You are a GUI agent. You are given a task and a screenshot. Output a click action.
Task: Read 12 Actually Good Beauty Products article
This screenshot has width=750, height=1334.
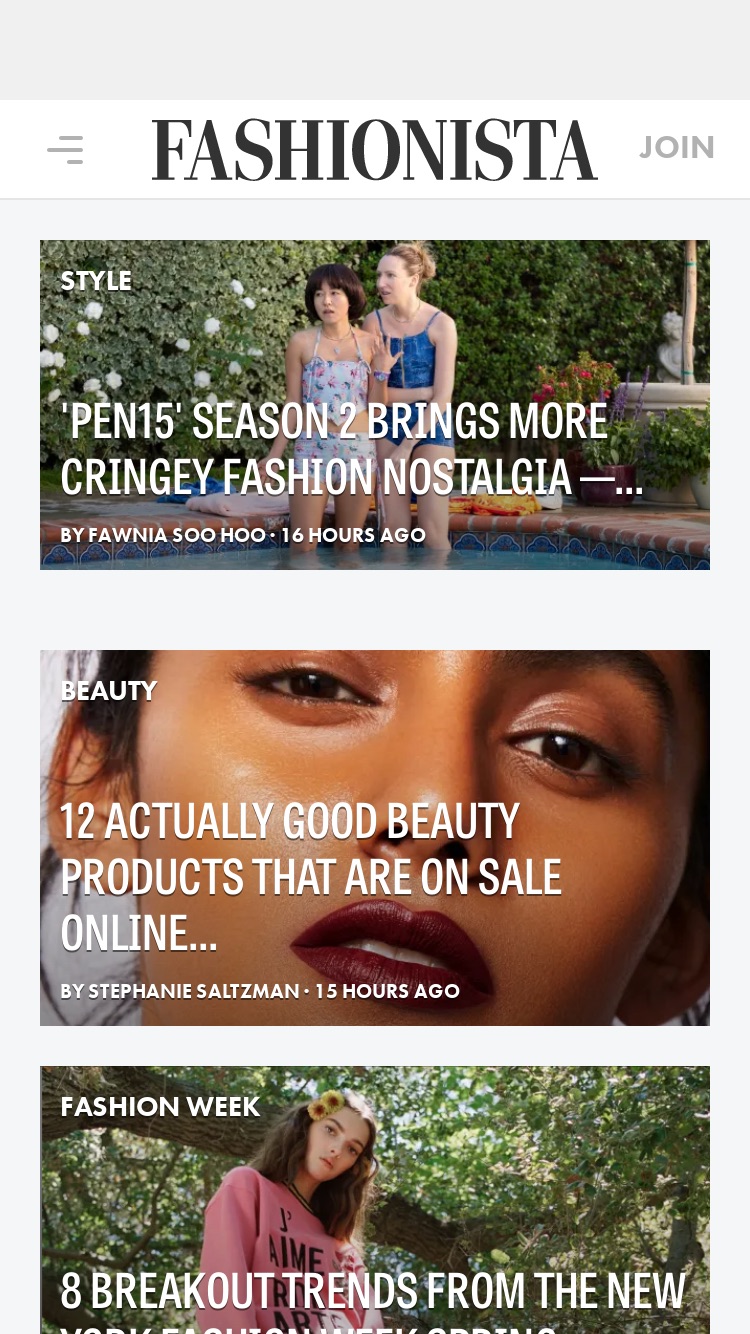tap(375, 838)
